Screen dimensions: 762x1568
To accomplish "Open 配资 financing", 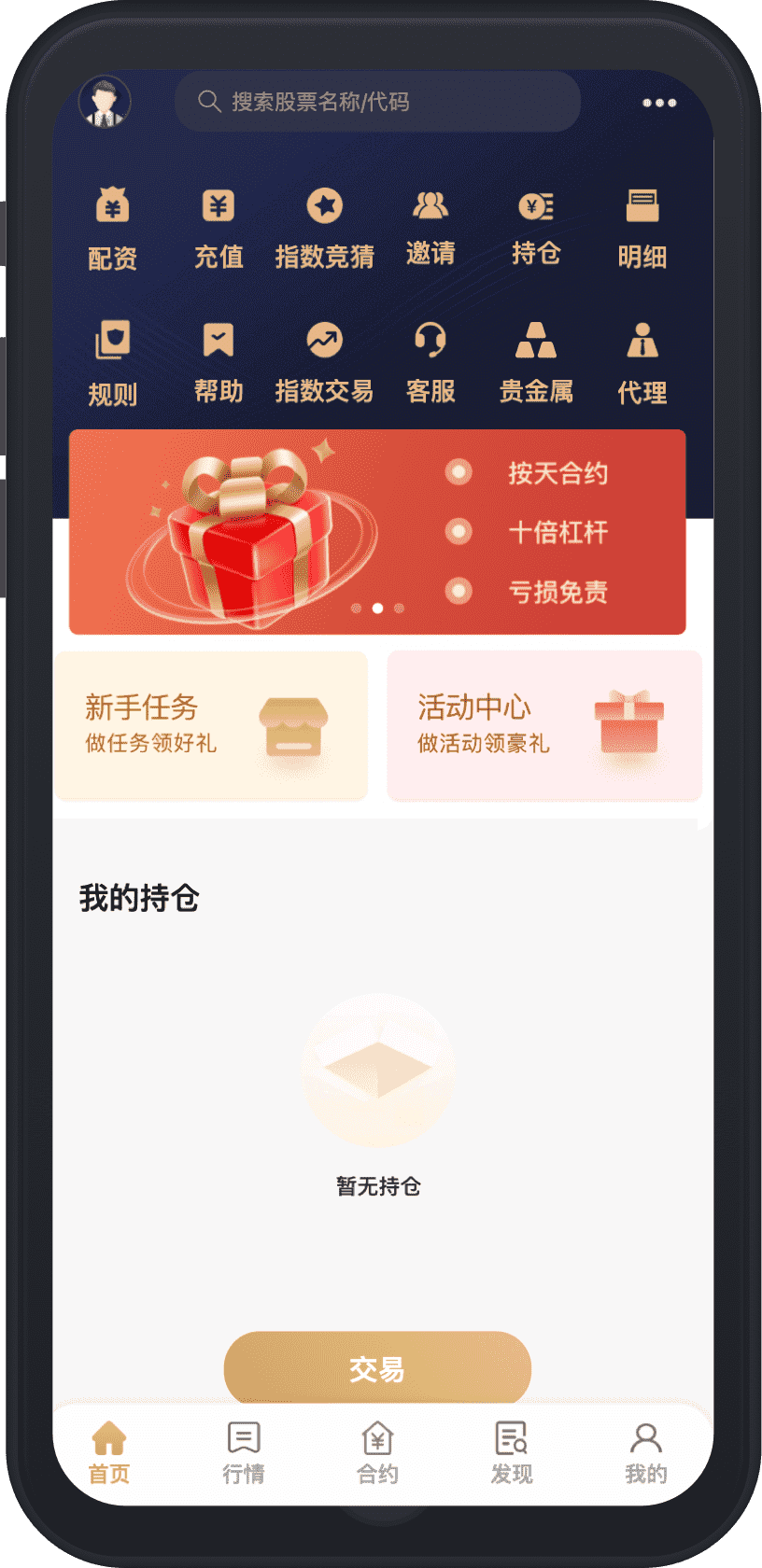I will tap(112, 229).
